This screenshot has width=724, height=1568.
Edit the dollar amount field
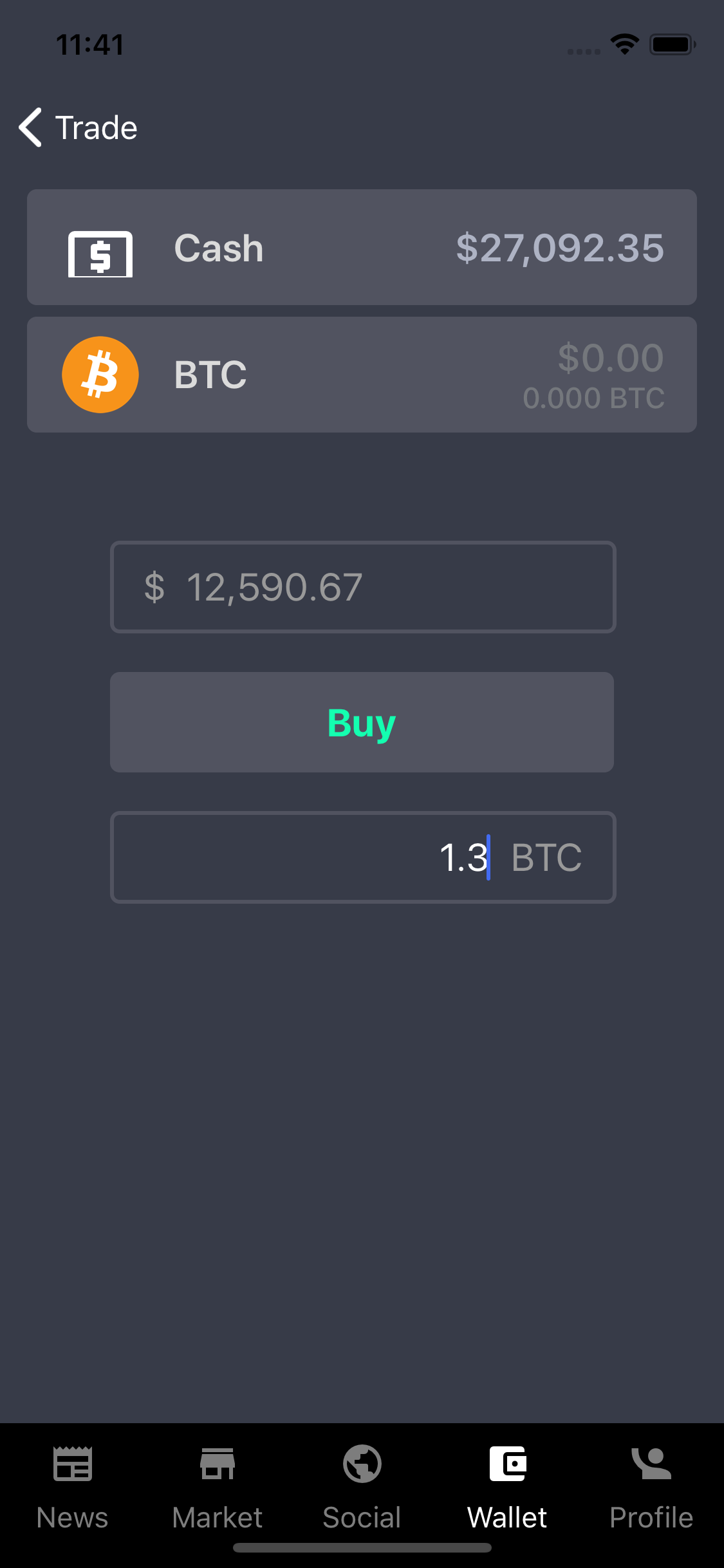click(x=363, y=587)
